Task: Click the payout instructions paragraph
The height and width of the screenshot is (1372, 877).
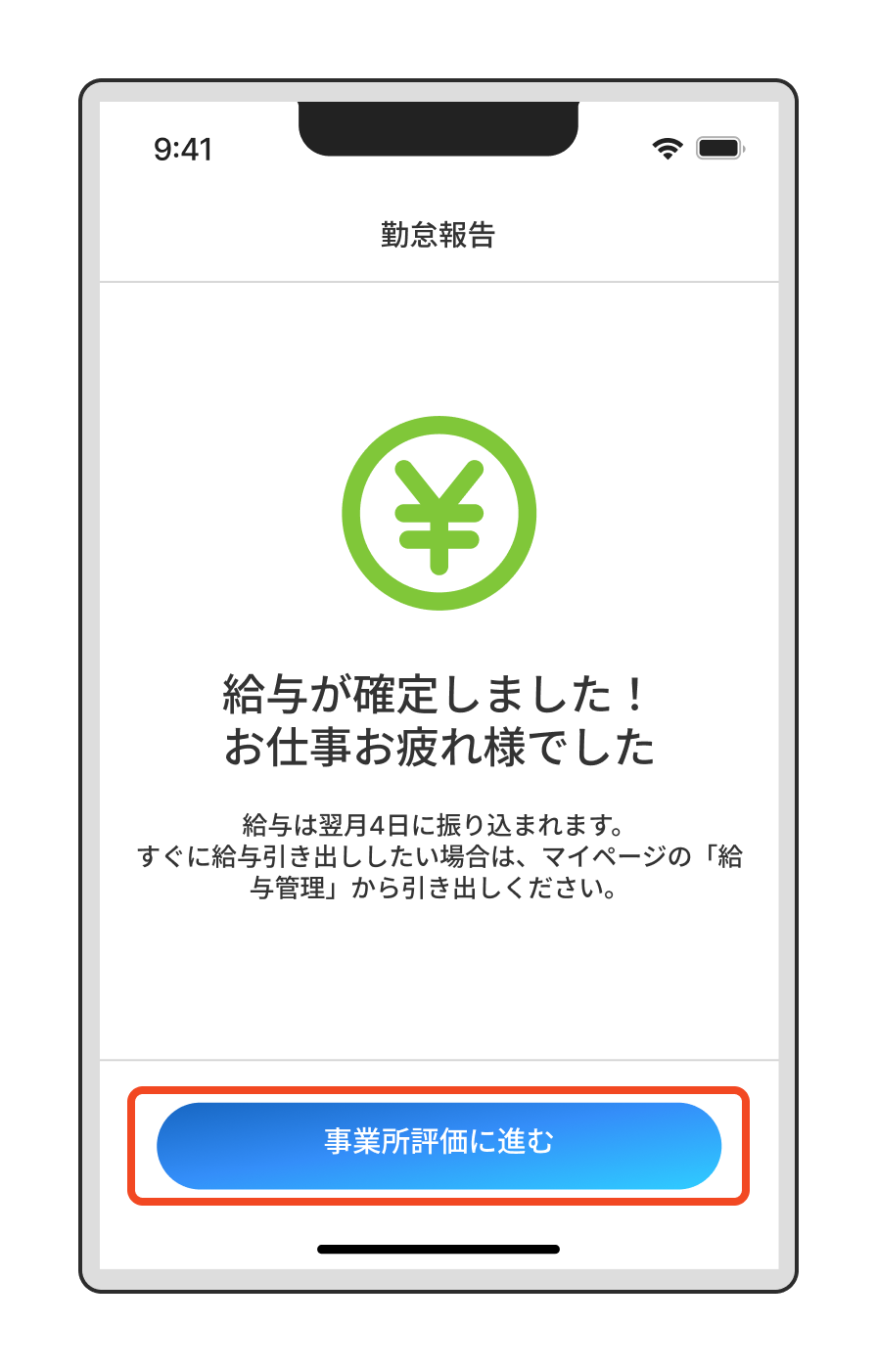Action: (x=438, y=855)
